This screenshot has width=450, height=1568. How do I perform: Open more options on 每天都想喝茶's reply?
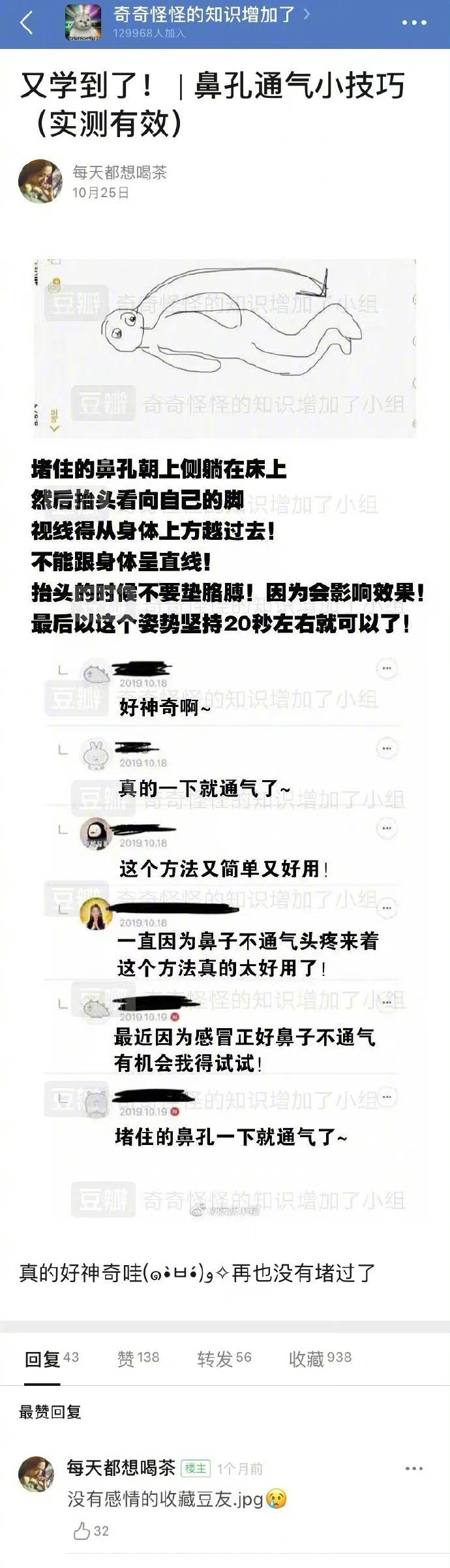click(x=414, y=1468)
